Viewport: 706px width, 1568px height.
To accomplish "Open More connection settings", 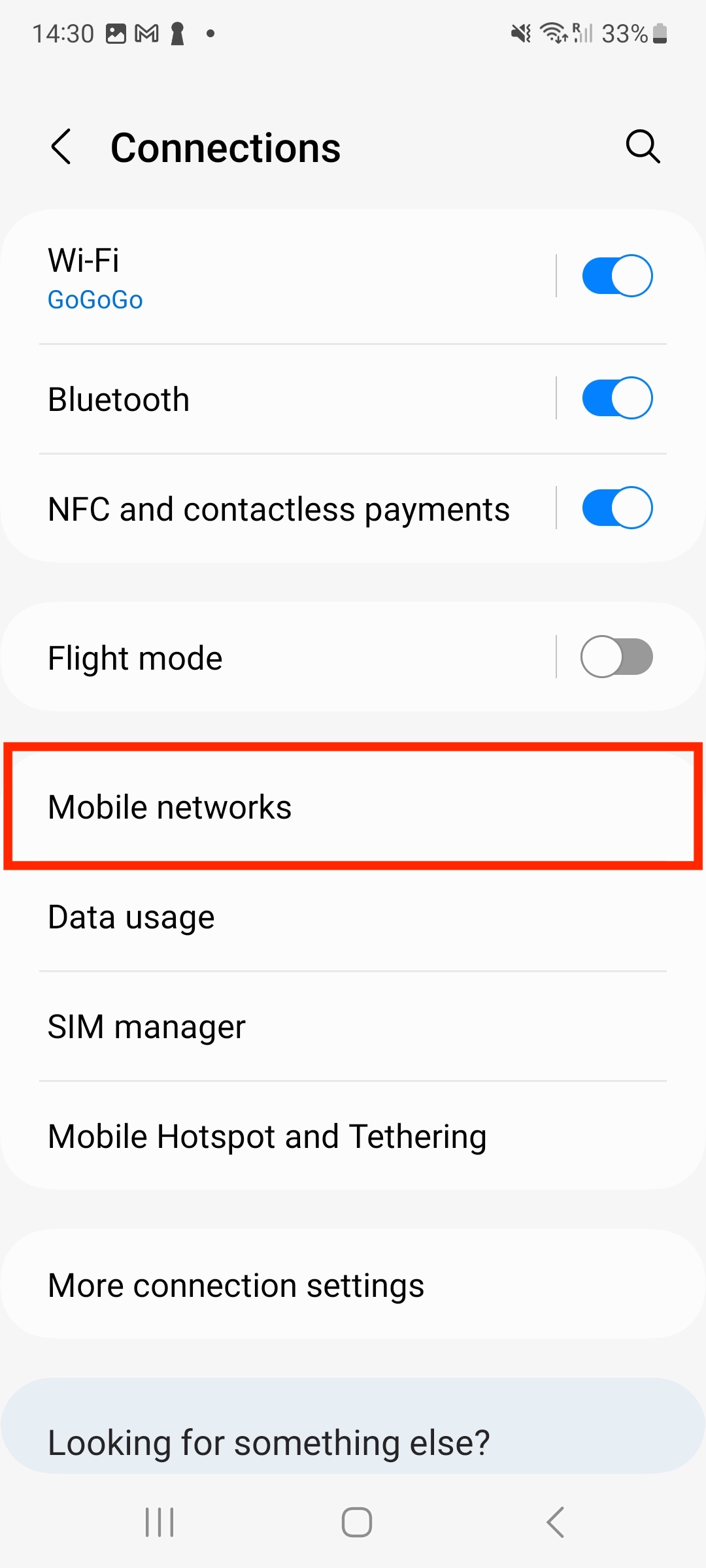I will pos(353,1285).
